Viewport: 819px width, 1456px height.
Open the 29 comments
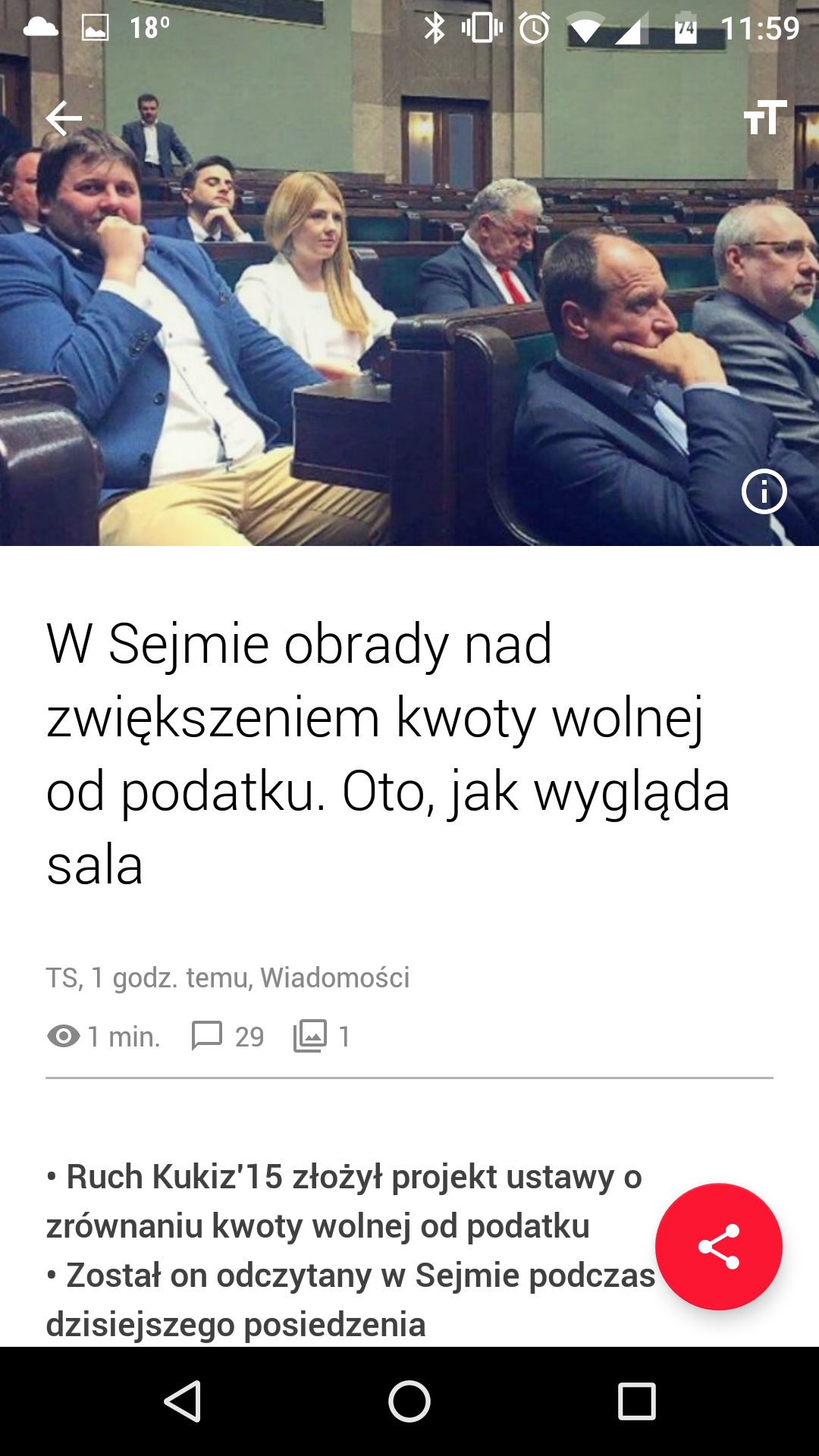(227, 1036)
